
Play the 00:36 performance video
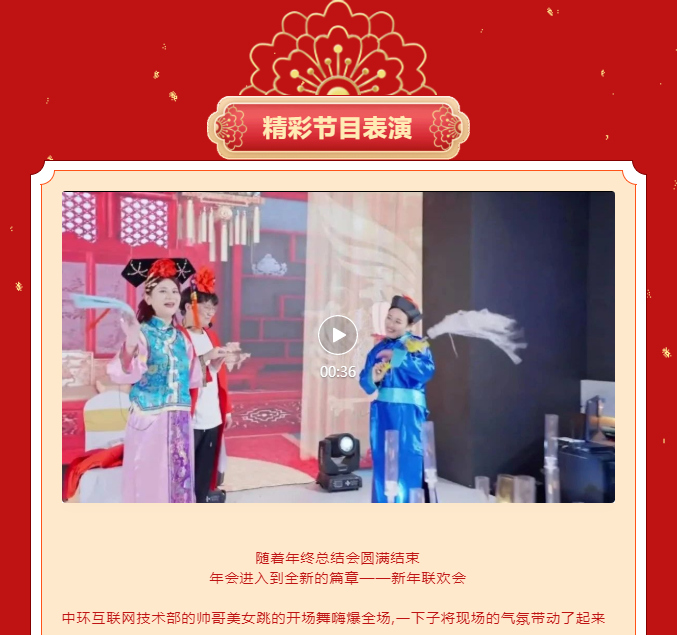338,335
